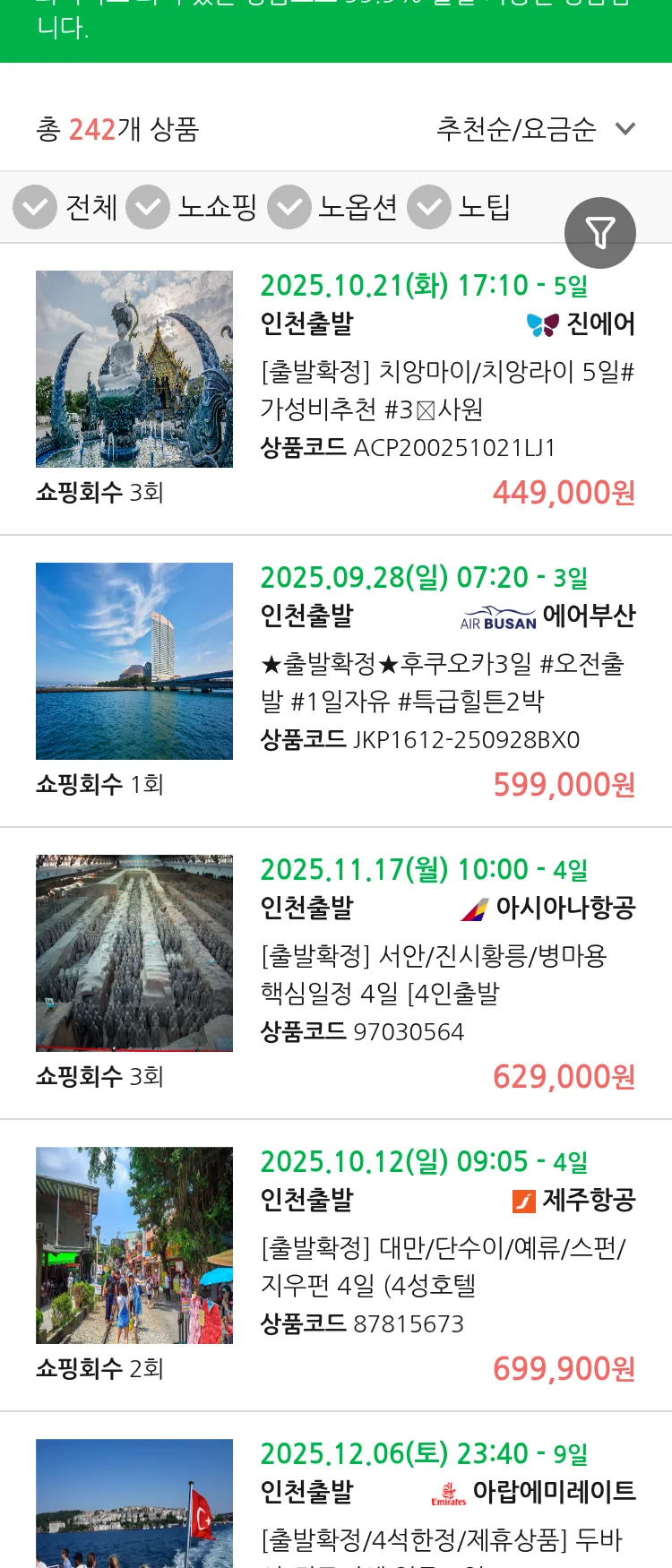Toggle the 노옵션 filter
This screenshot has height=1568, width=672.
(289, 207)
